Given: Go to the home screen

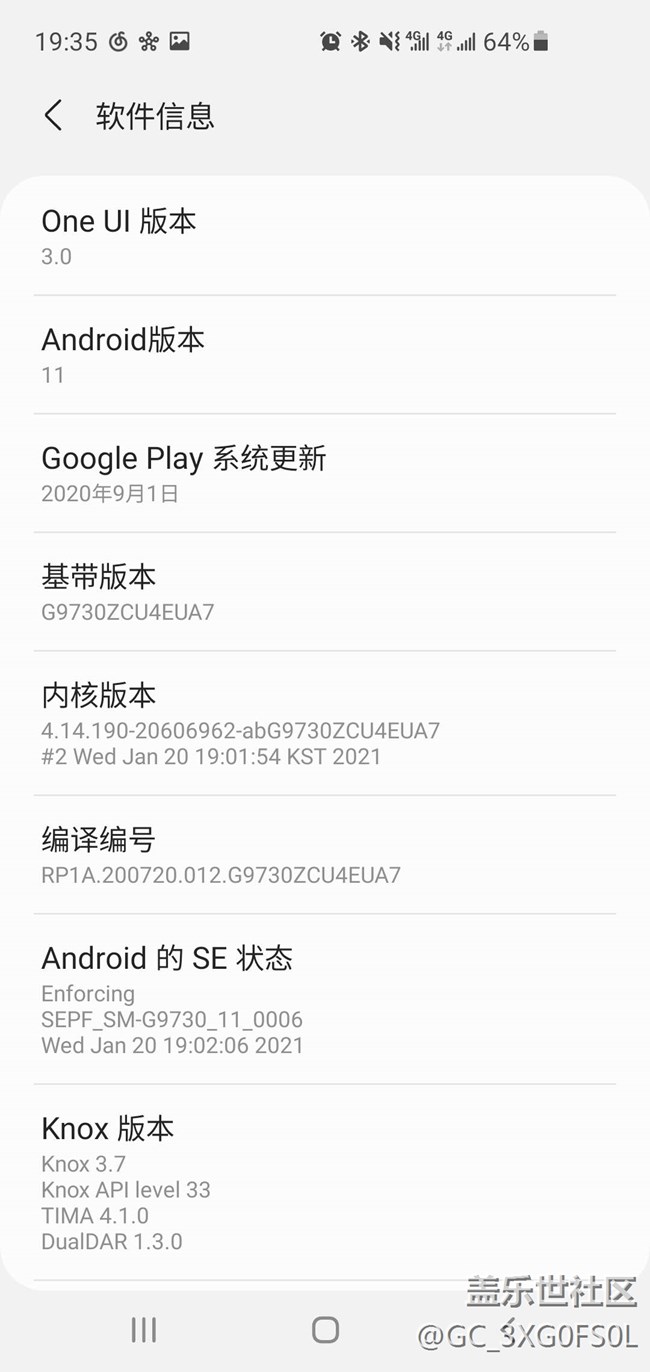Looking at the screenshot, I should point(325,1329).
